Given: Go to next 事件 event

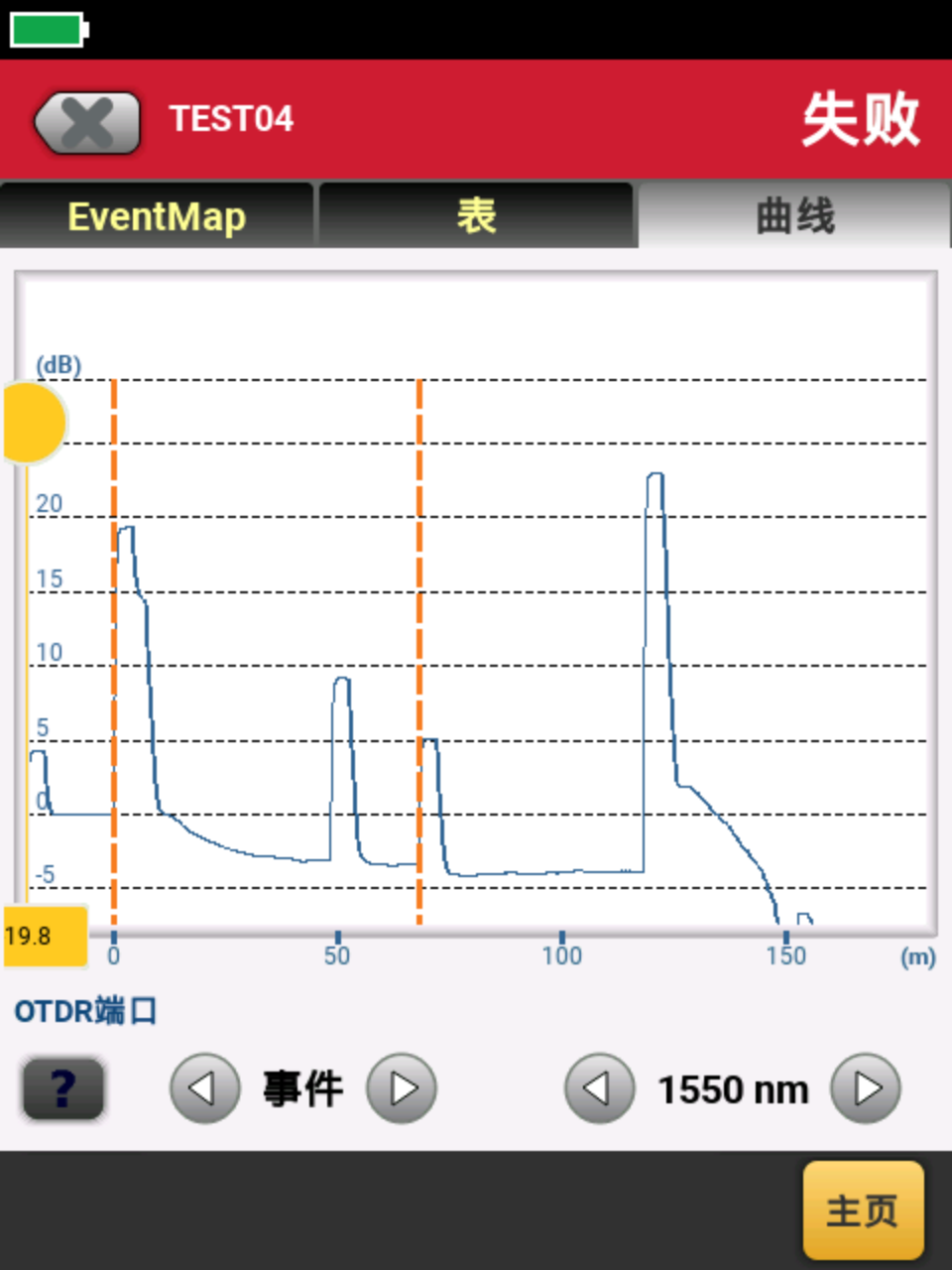Looking at the screenshot, I should pyautogui.click(x=402, y=1088).
